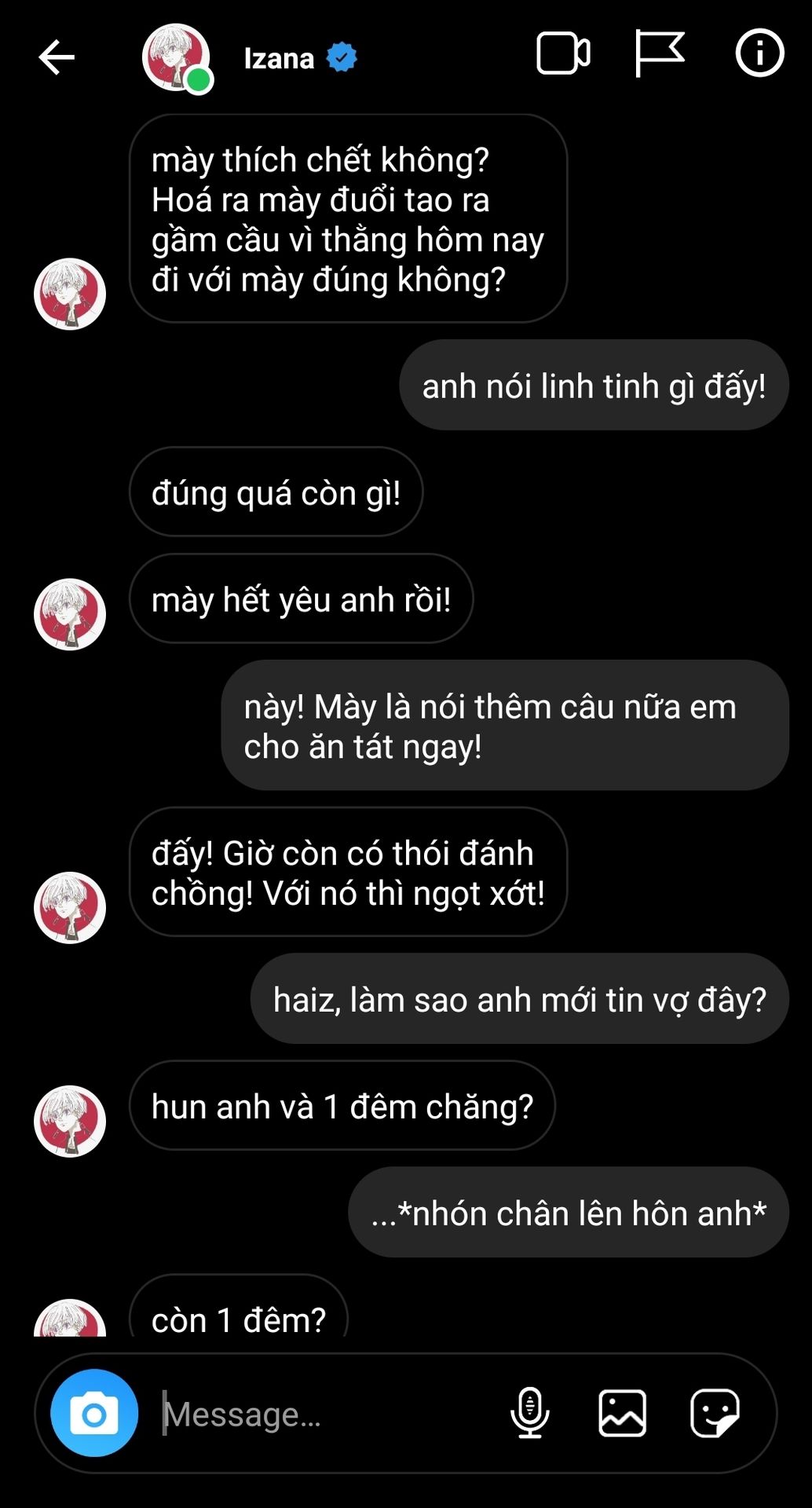The image size is (812, 1508).
Task: Open the camera to send a photo
Action: [x=94, y=1414]
